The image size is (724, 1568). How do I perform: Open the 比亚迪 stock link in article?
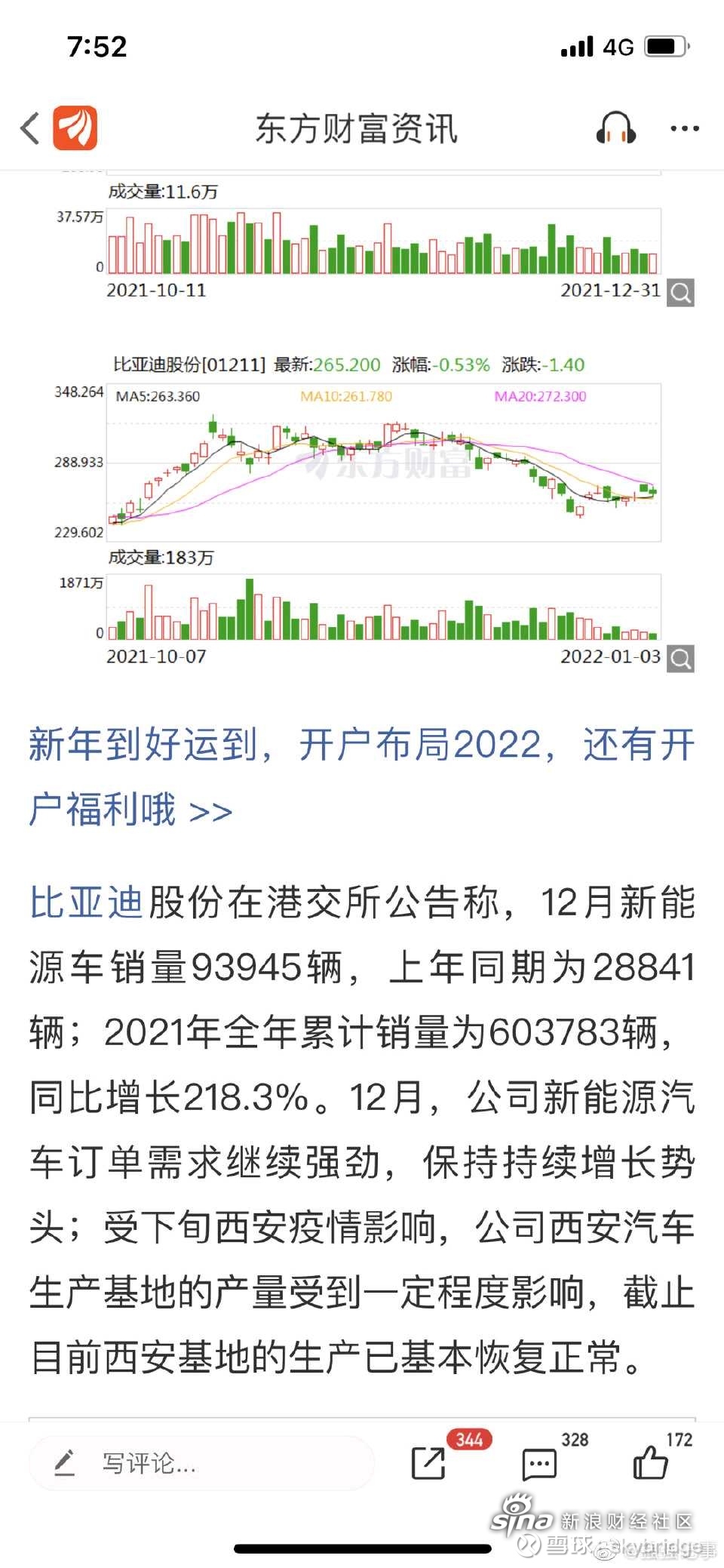(x=86, y=902)
